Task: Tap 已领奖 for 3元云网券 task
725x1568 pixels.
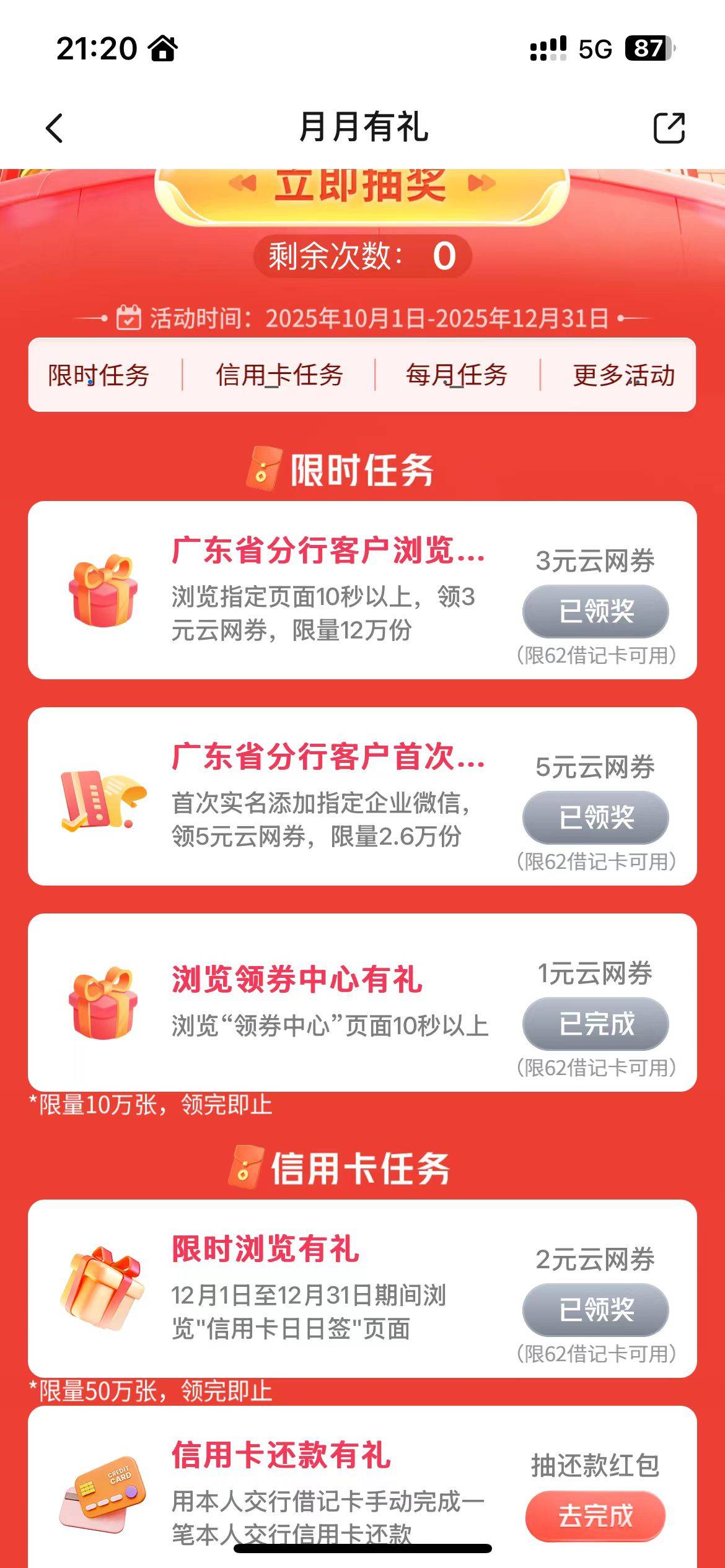Action: point(595,611)
